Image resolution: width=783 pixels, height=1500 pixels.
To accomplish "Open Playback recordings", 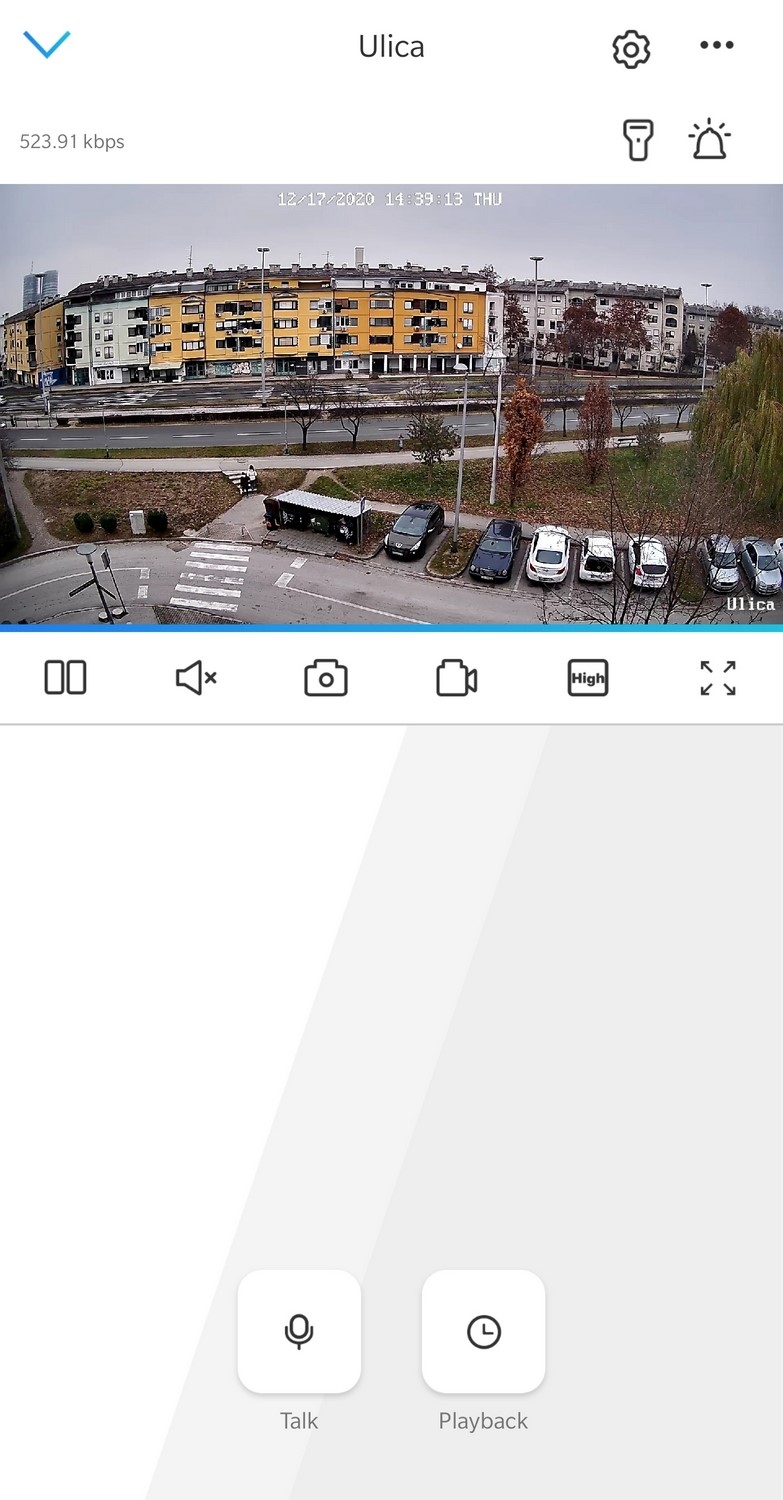I will coord(483,1331).
